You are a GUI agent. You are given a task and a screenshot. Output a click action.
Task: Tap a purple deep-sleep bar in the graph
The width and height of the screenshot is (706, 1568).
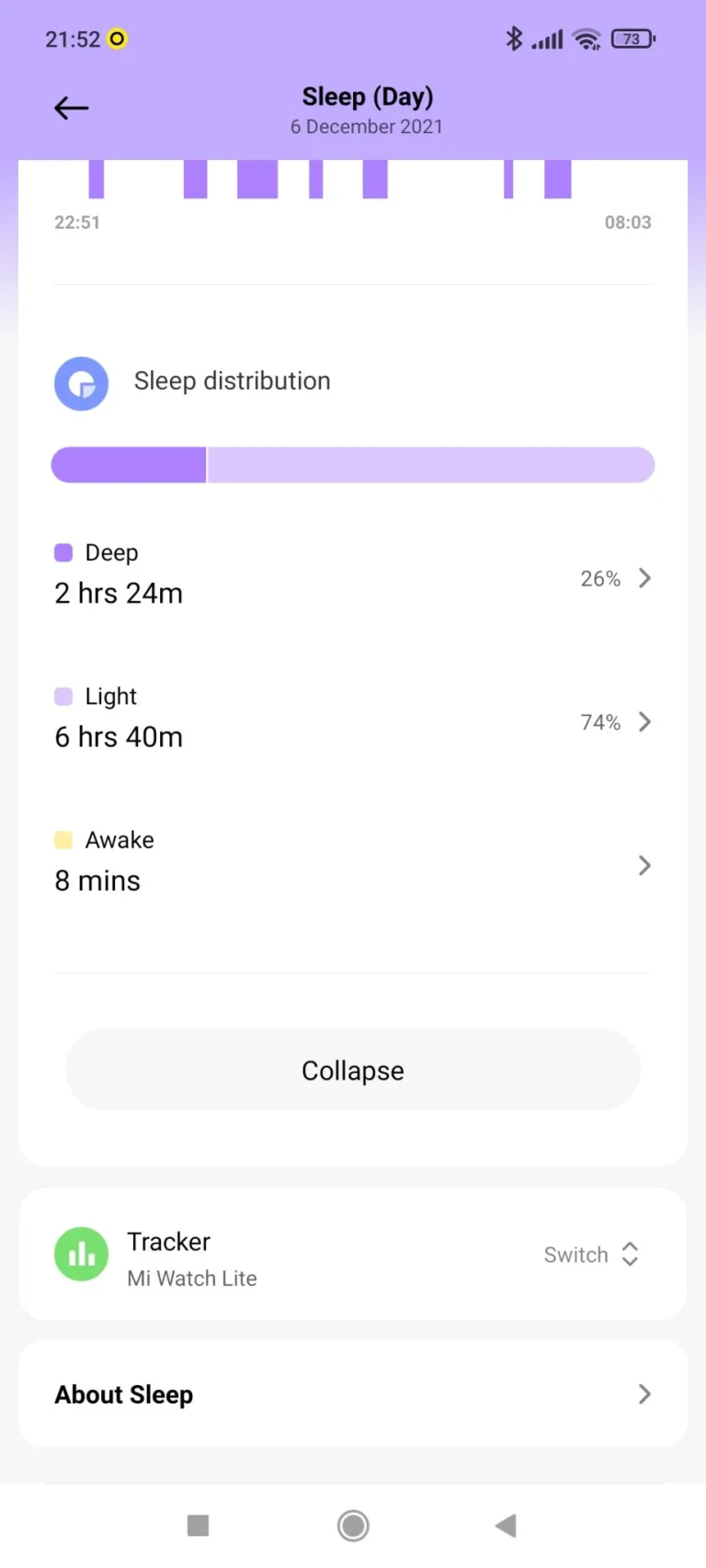click(256, 178)
